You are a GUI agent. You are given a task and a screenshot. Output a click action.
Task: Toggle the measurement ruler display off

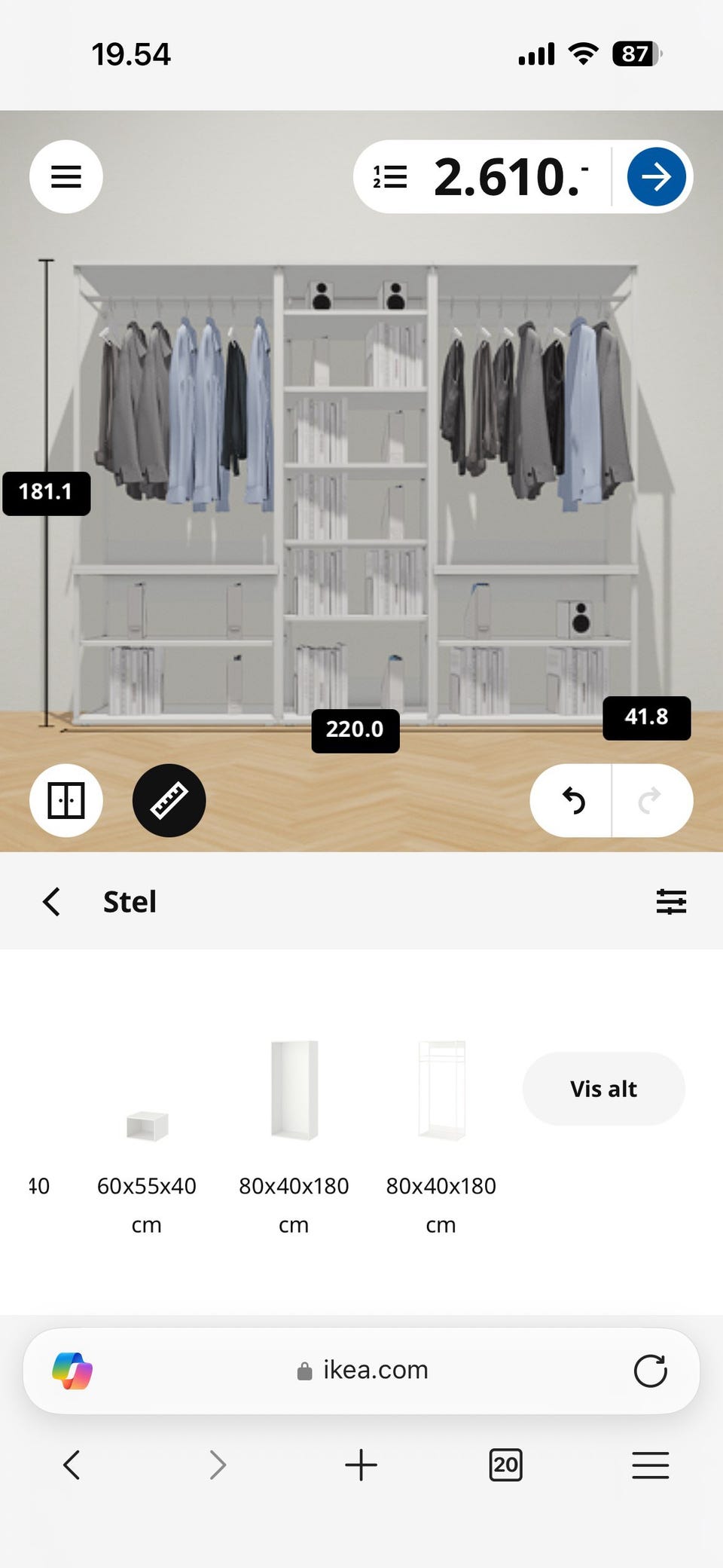[169, 800]
